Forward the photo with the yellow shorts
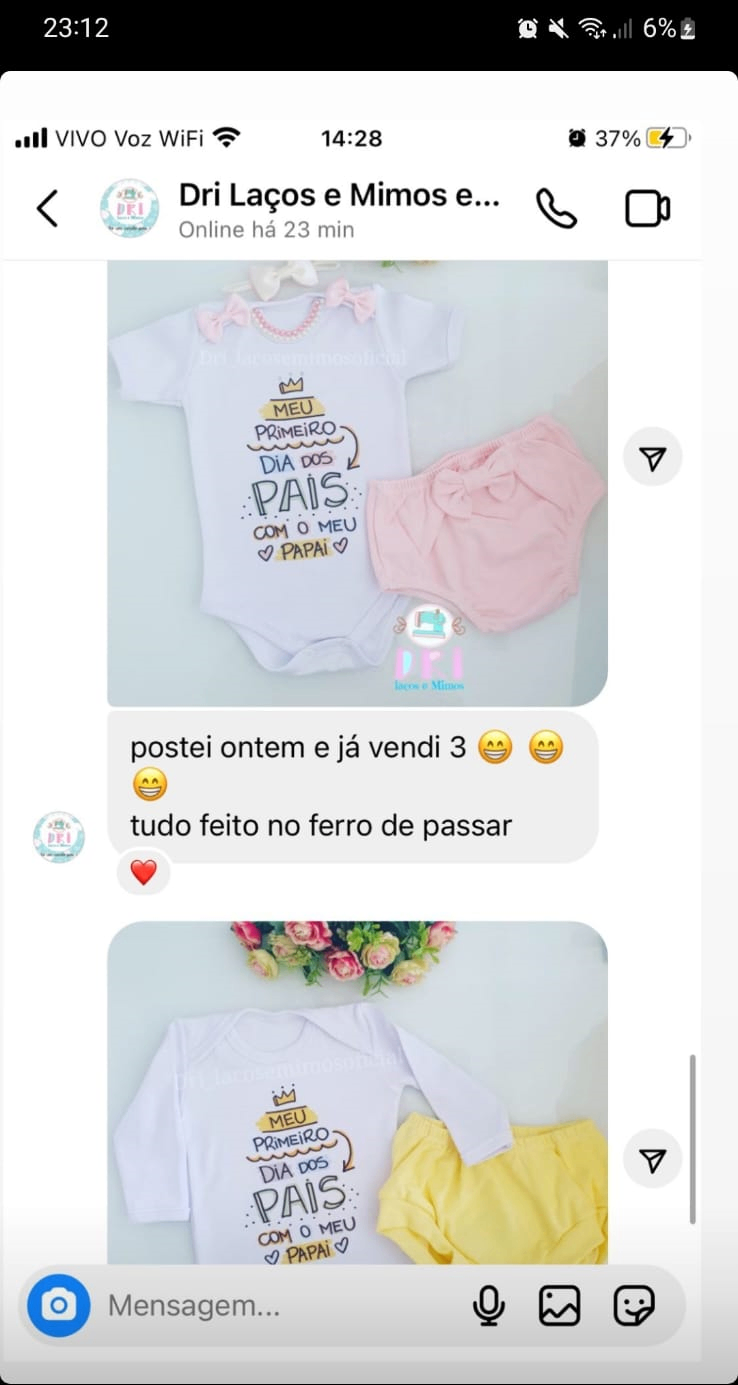This screenshot has width=738, height=1385. click(652, 1160)
